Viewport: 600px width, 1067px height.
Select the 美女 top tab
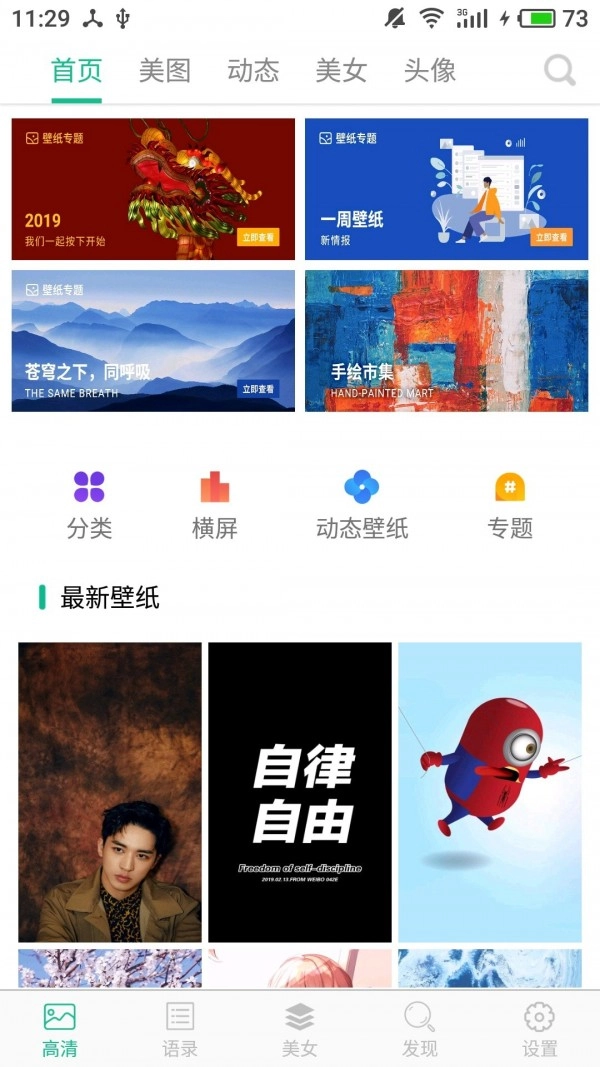tap(341, 70)
